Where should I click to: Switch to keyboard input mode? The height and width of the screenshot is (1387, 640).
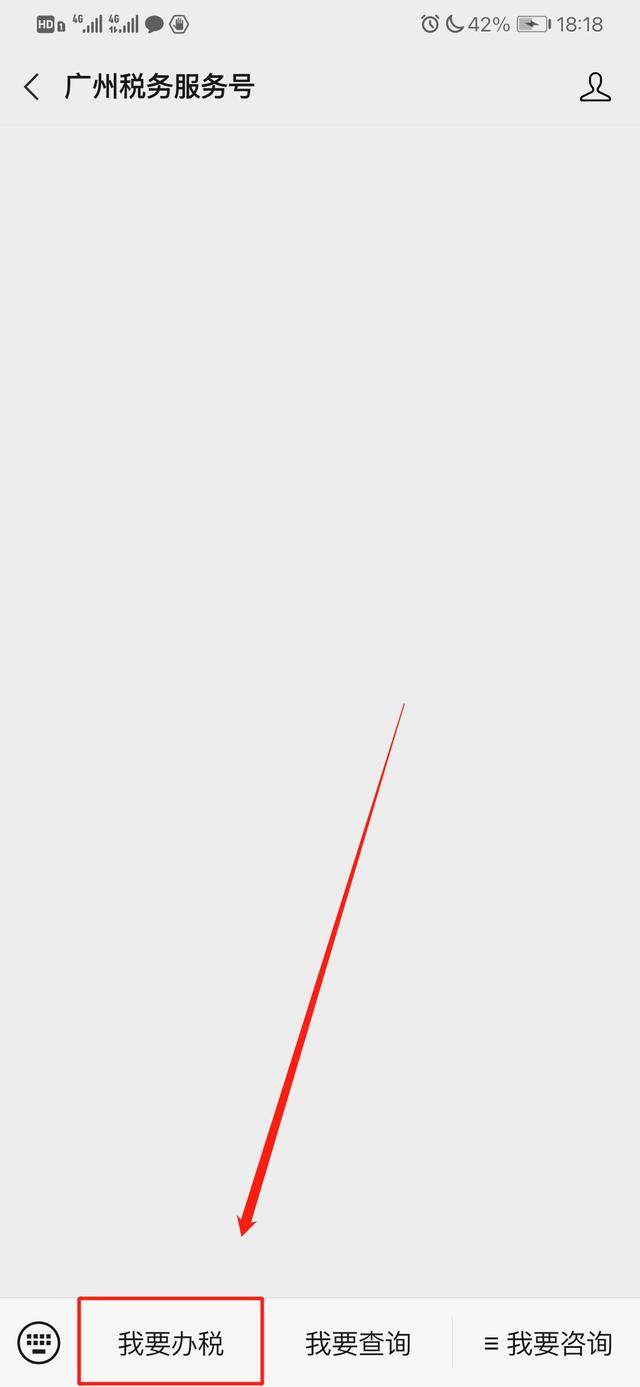point(39,1342)
